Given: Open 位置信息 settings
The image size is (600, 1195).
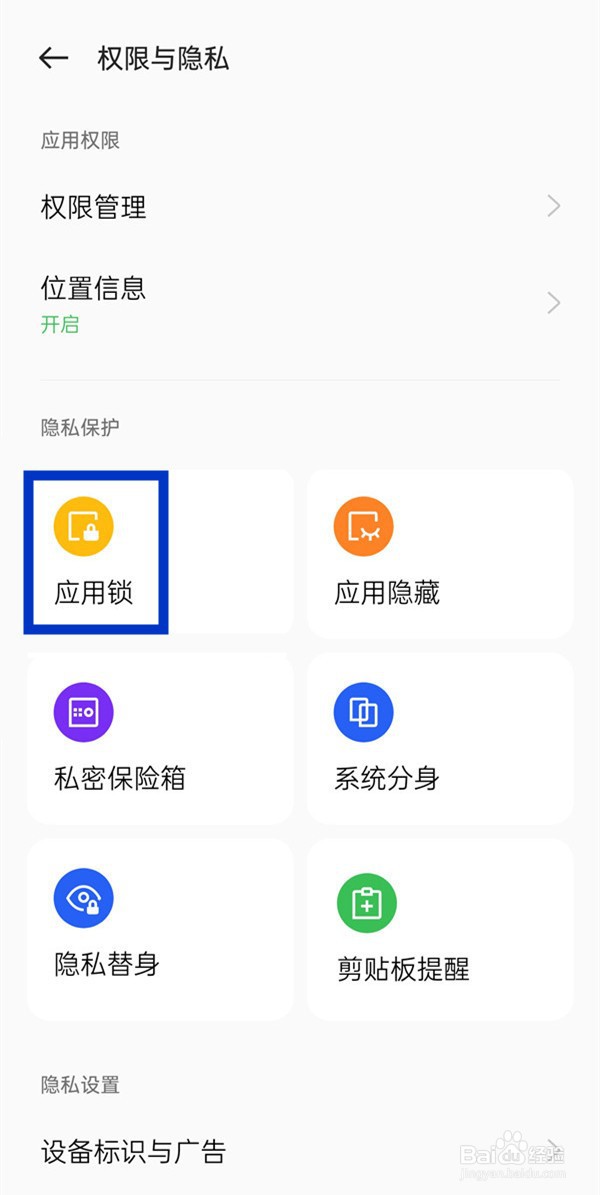Looking at the screenshot, I should coord(300,302).
